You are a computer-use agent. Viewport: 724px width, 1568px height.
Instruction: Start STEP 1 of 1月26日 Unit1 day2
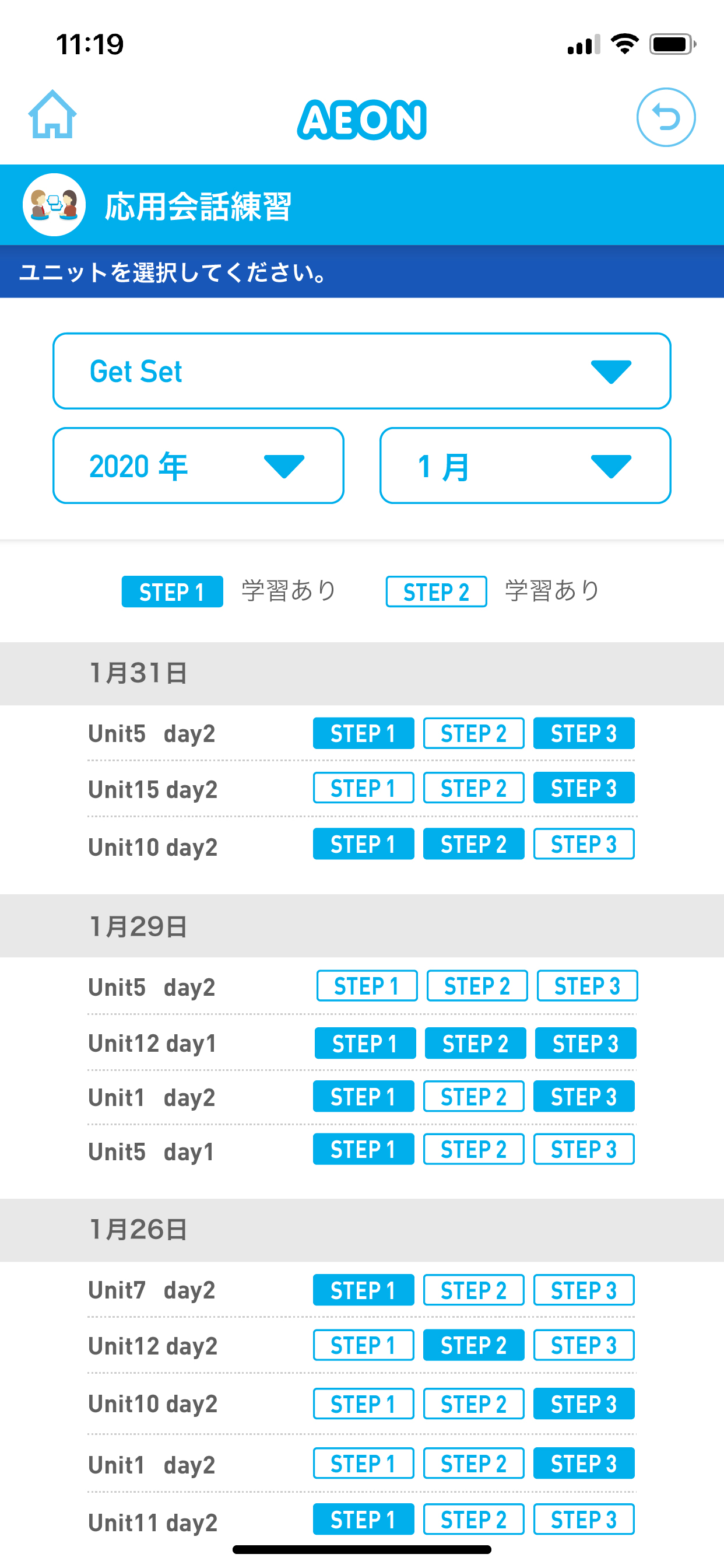coord(363,1464)
